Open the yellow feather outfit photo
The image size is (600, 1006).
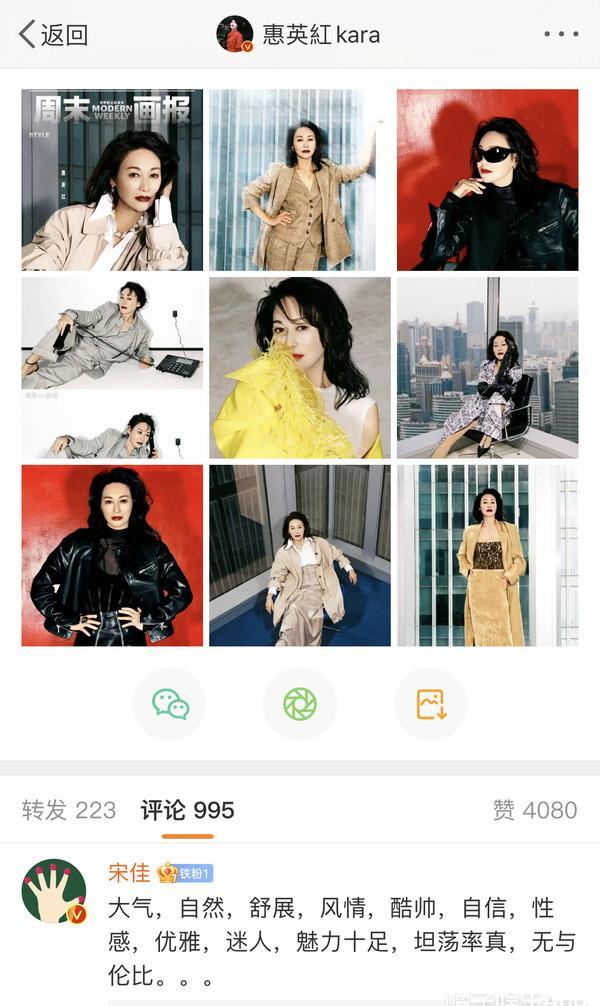click(300, 368)
